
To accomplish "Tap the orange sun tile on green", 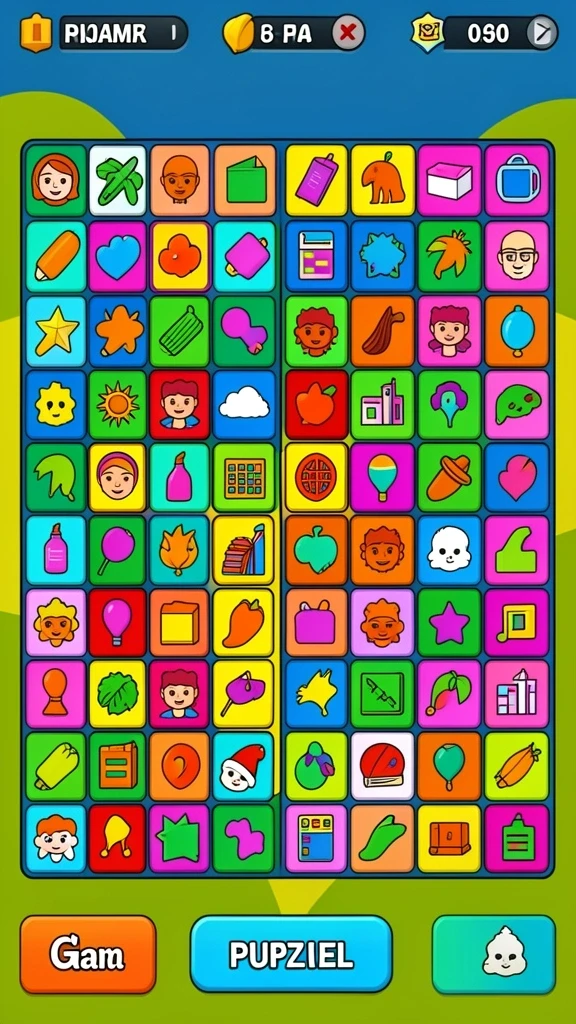I will click(x=118, y=404).
